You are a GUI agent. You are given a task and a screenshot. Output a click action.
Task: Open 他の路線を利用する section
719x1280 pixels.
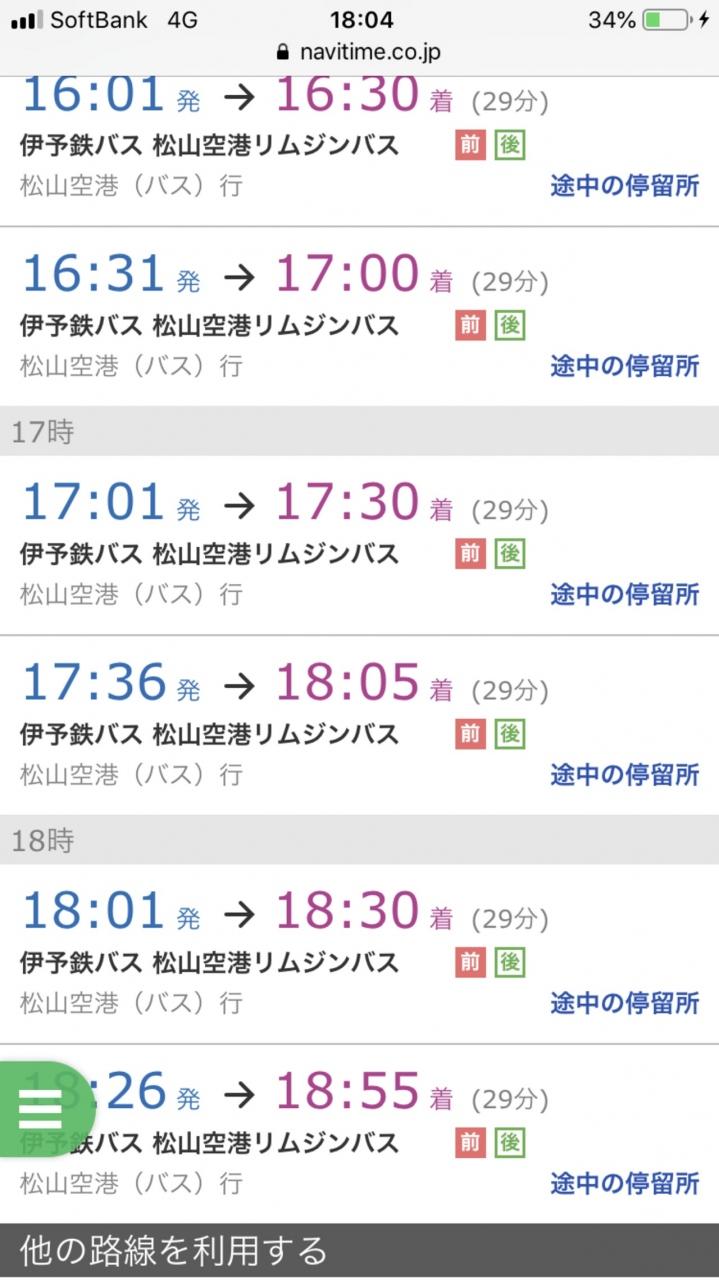[x=359, y=1250]
